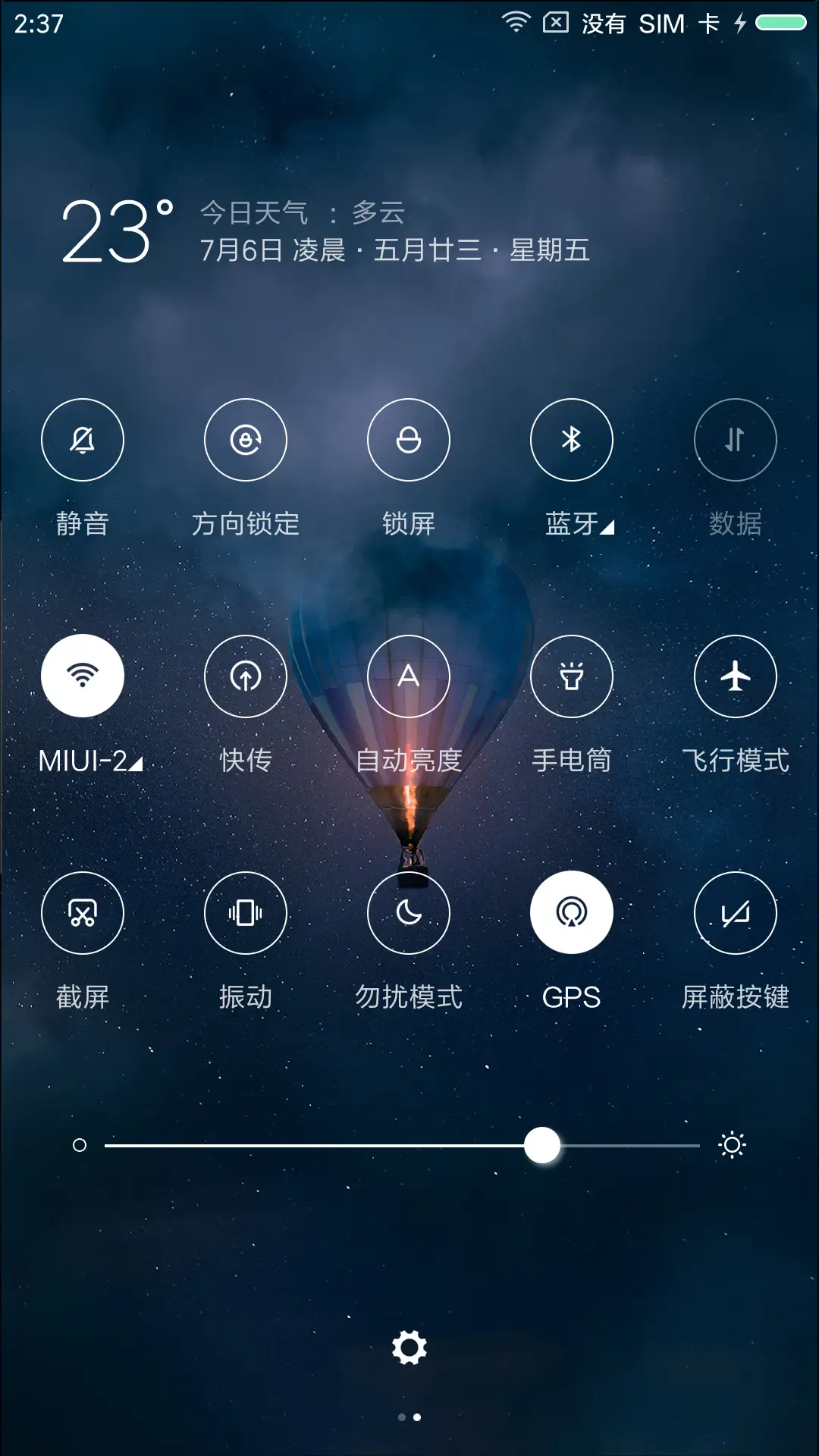Screen dimensions: 819x1456
Task: Select the 方向锁定 orientation lock icon
Action: [x=245, y=440]
